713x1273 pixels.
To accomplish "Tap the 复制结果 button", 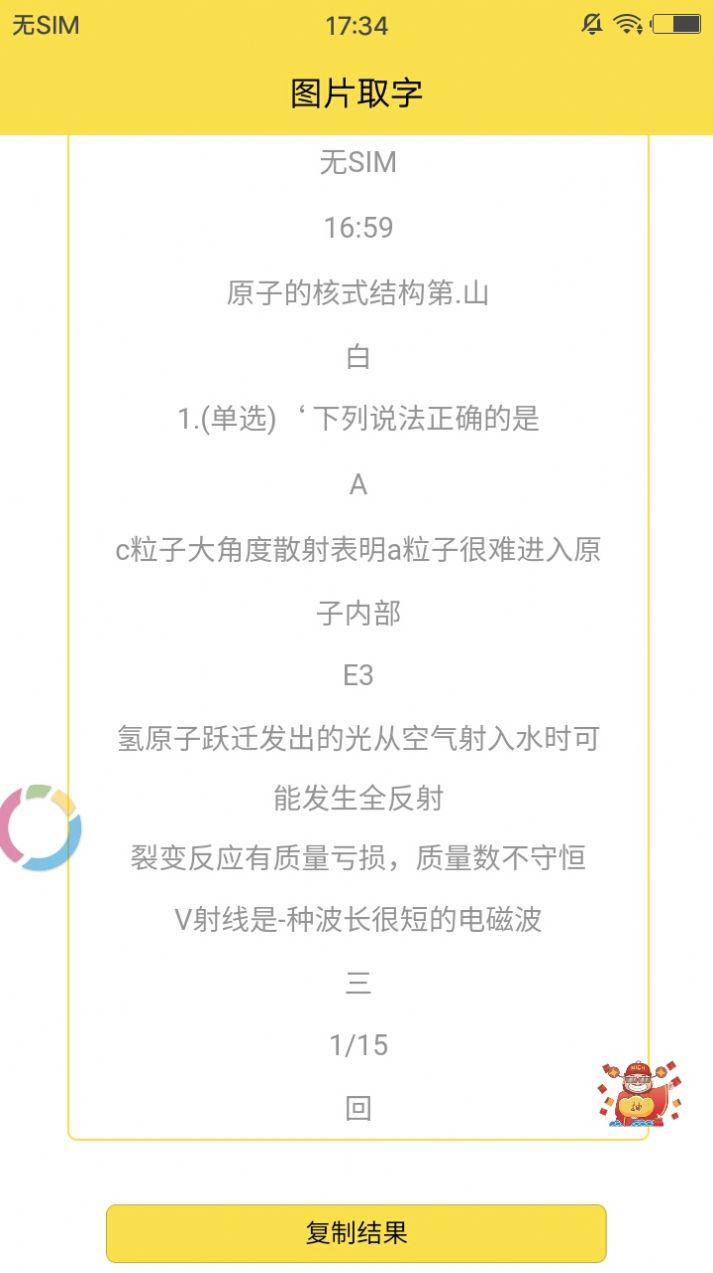I will coord(356,1233).
